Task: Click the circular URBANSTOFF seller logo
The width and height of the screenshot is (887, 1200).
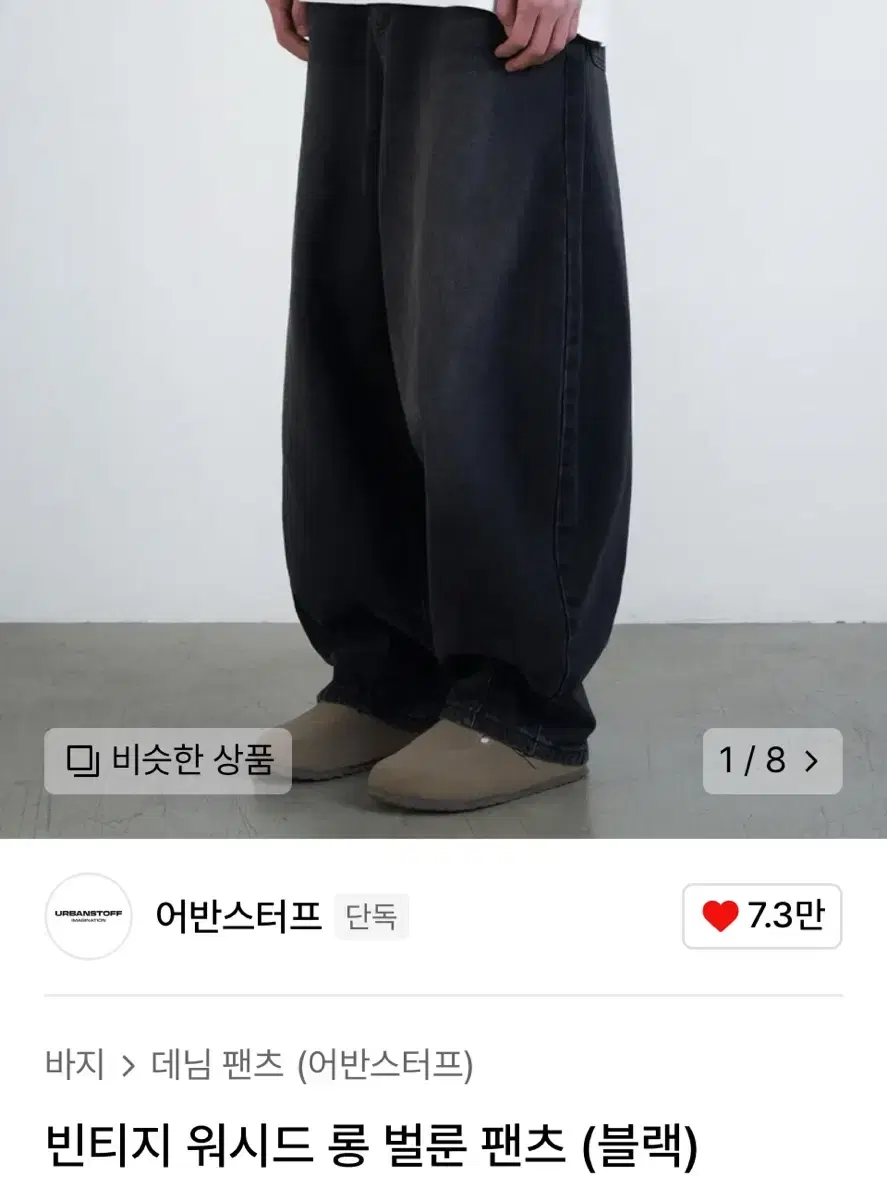Action: point(88,917)
